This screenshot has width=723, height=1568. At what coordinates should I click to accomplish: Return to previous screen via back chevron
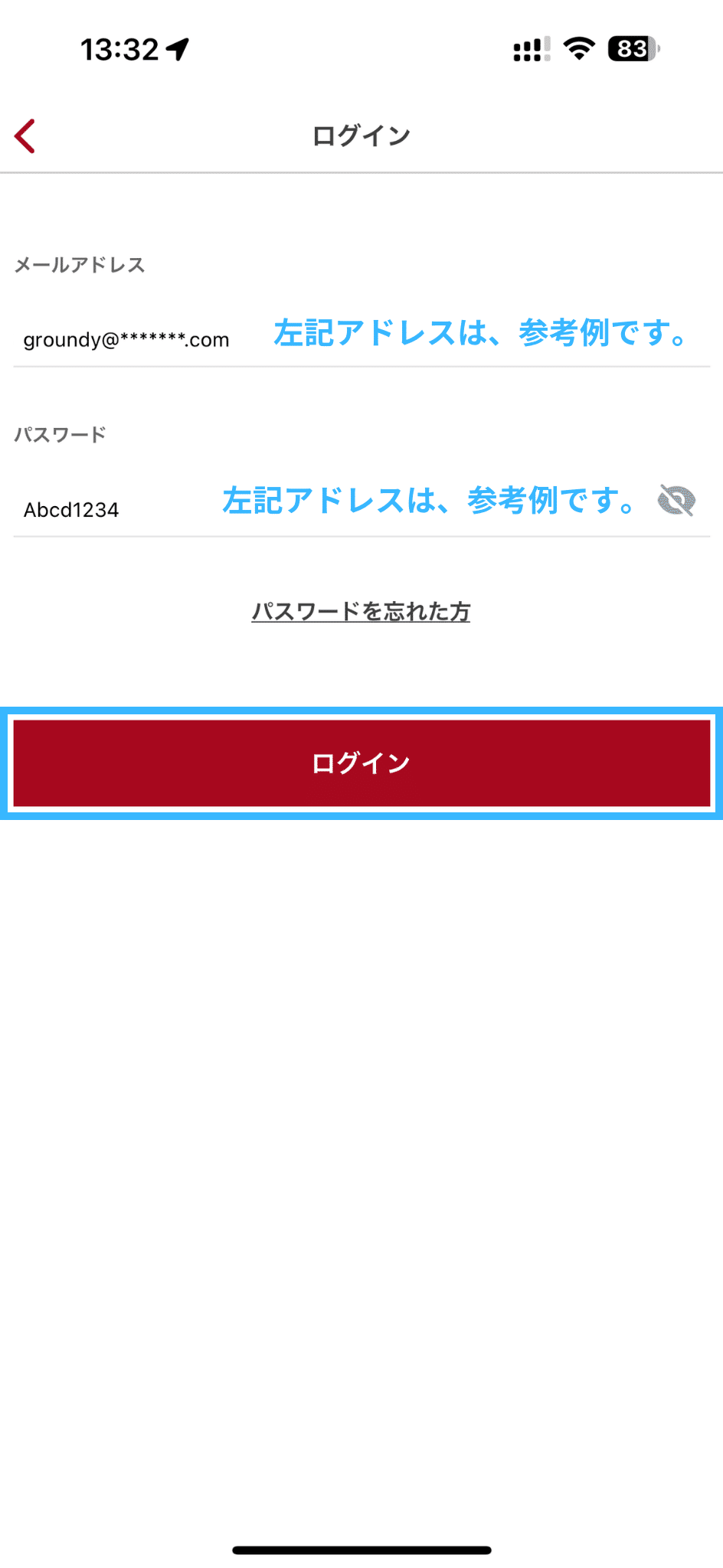tap(23, 136)
